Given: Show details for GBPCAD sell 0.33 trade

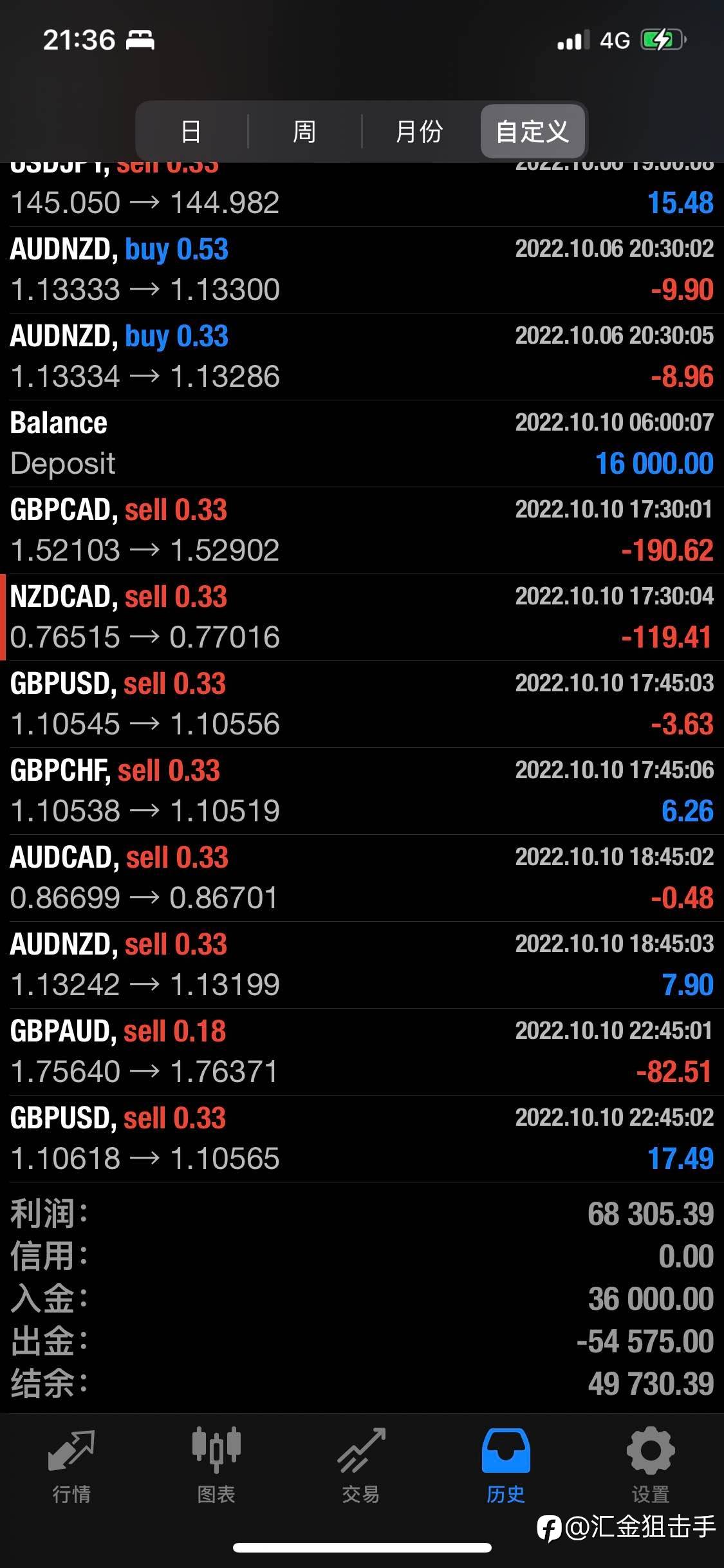Looking at the screenshot, I should [x=362, y=530].
